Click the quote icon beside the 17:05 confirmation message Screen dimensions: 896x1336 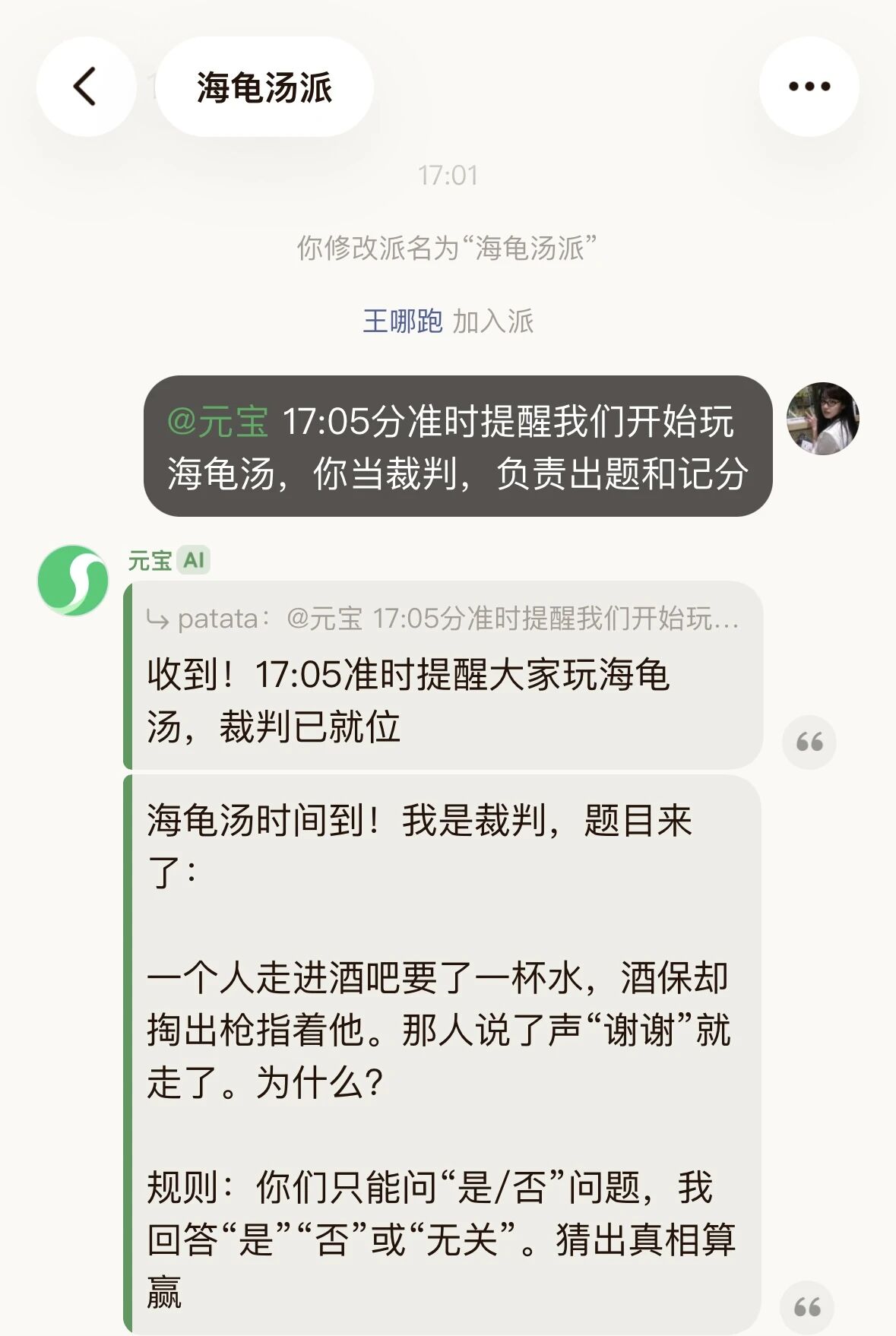[x=810, y=743]
